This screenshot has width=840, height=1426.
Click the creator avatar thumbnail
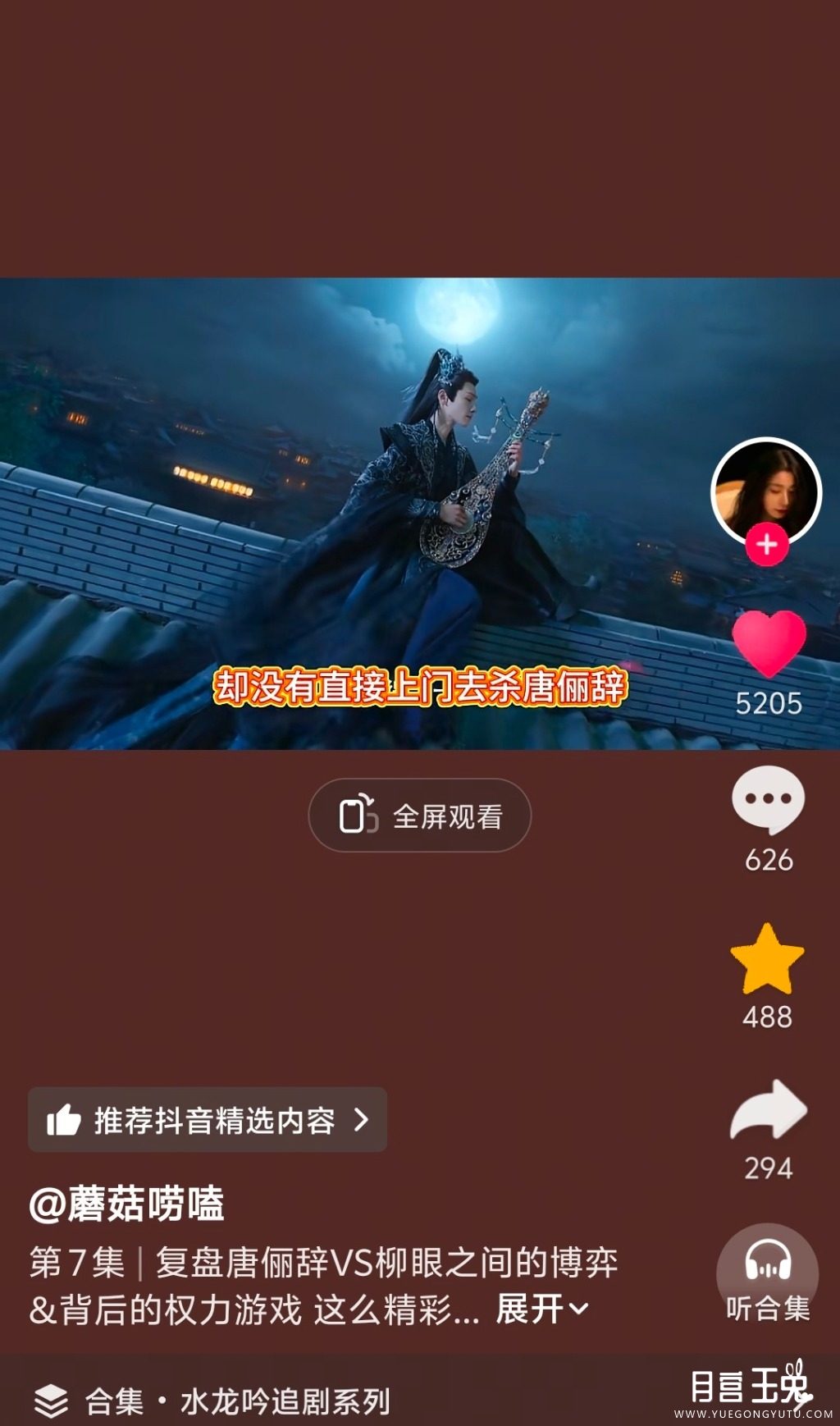point(766,491)
